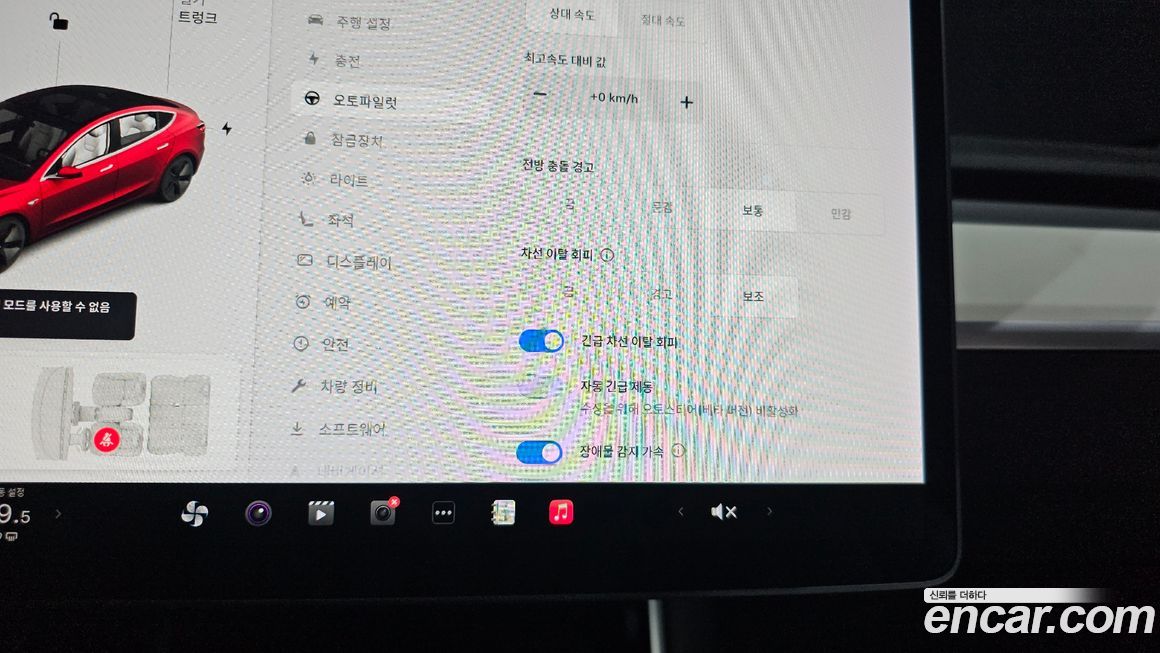Screen dimensions: 1160x653
Task: Open the dashcam icon
Action: [382, 513]
